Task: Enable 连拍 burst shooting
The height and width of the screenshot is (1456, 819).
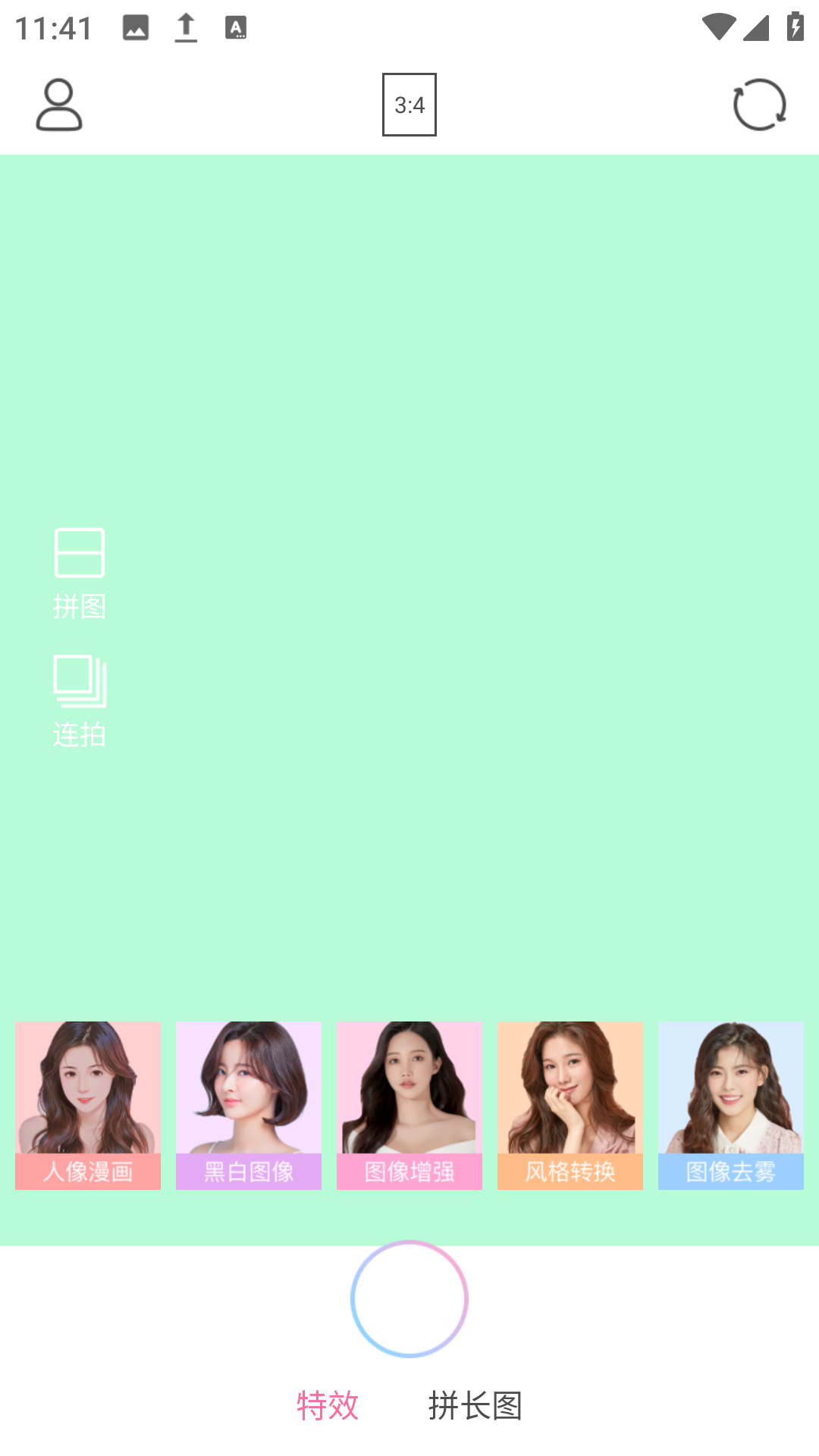Action: tap(80, 701)
